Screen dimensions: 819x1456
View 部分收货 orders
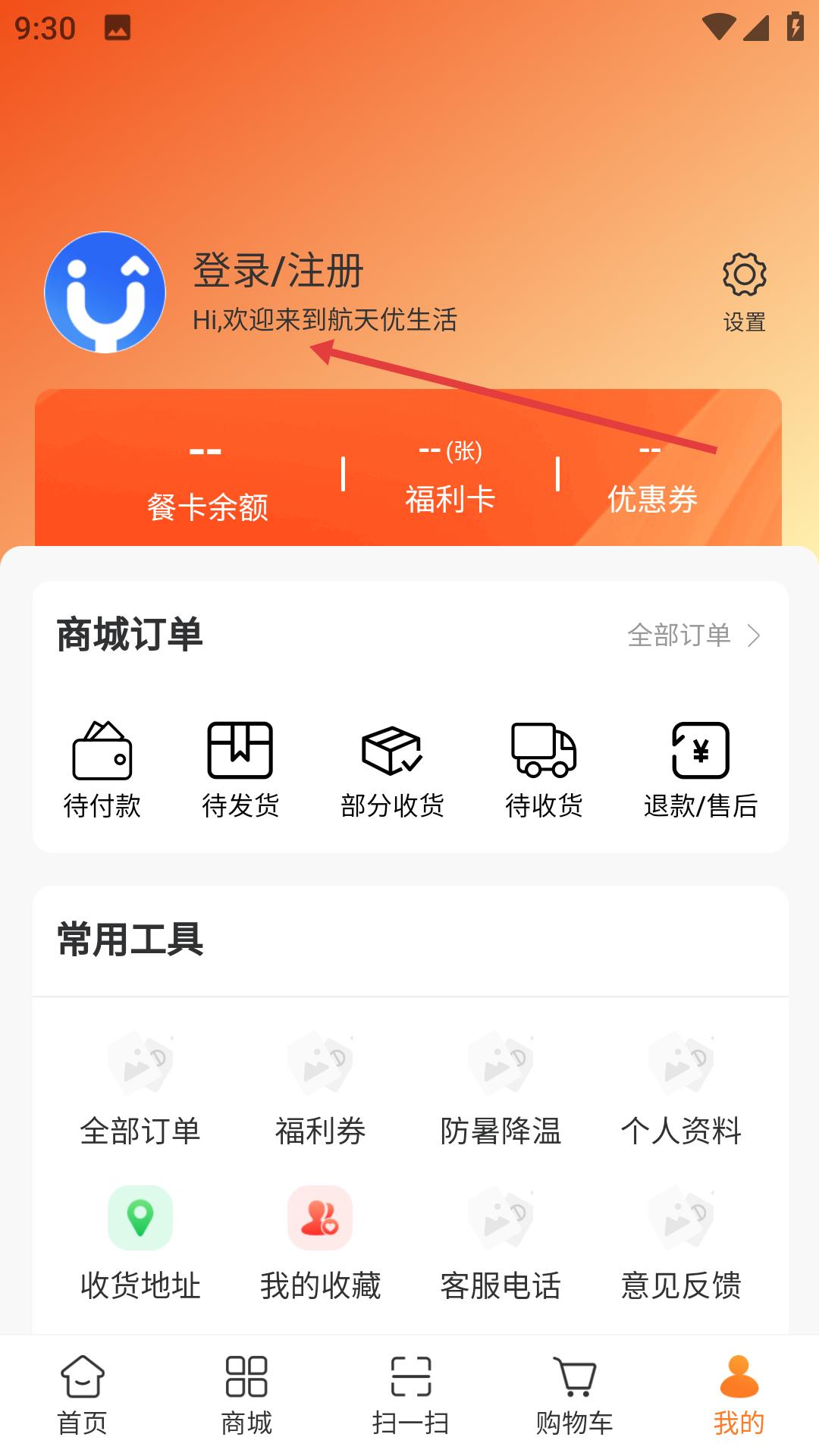point(392,770)
